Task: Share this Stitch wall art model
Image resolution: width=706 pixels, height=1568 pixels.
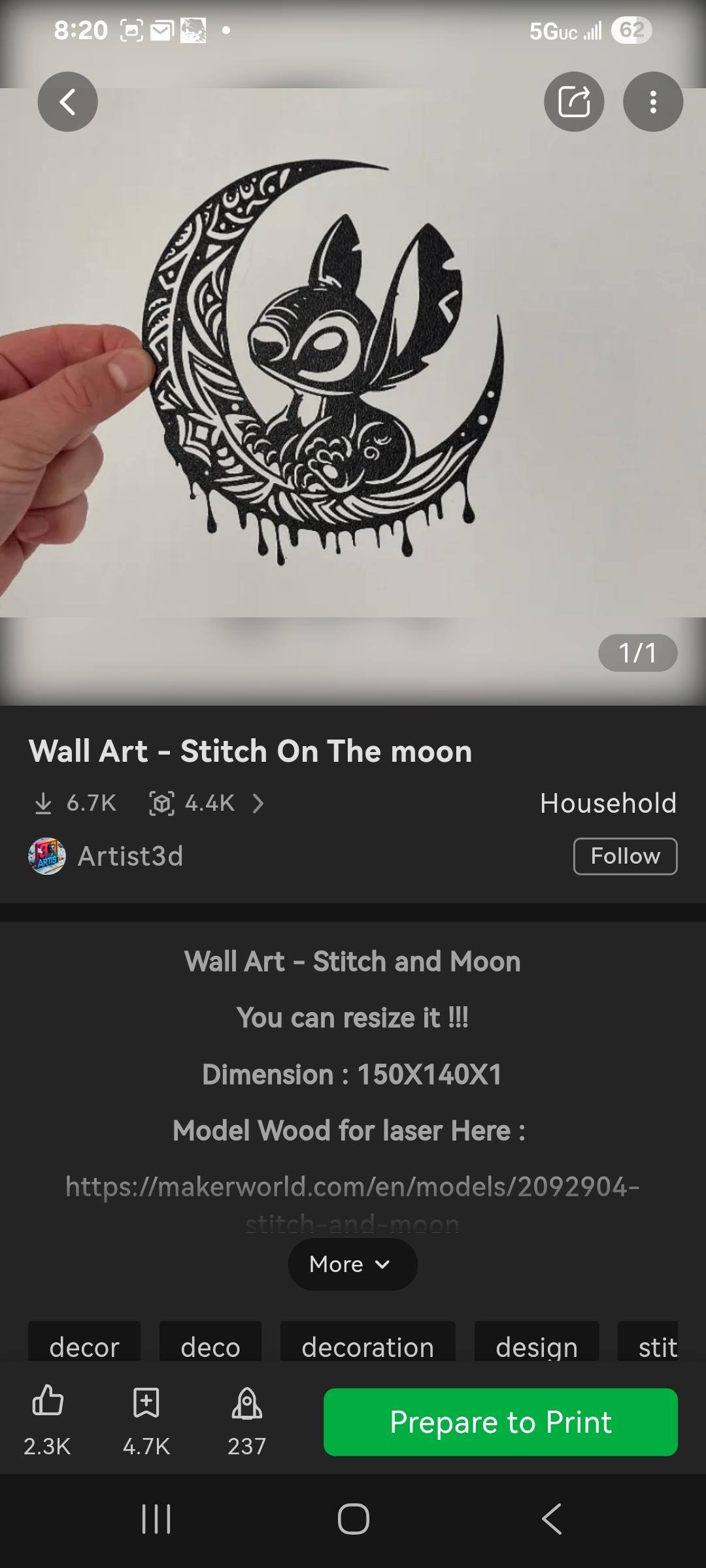Action: 573,102
